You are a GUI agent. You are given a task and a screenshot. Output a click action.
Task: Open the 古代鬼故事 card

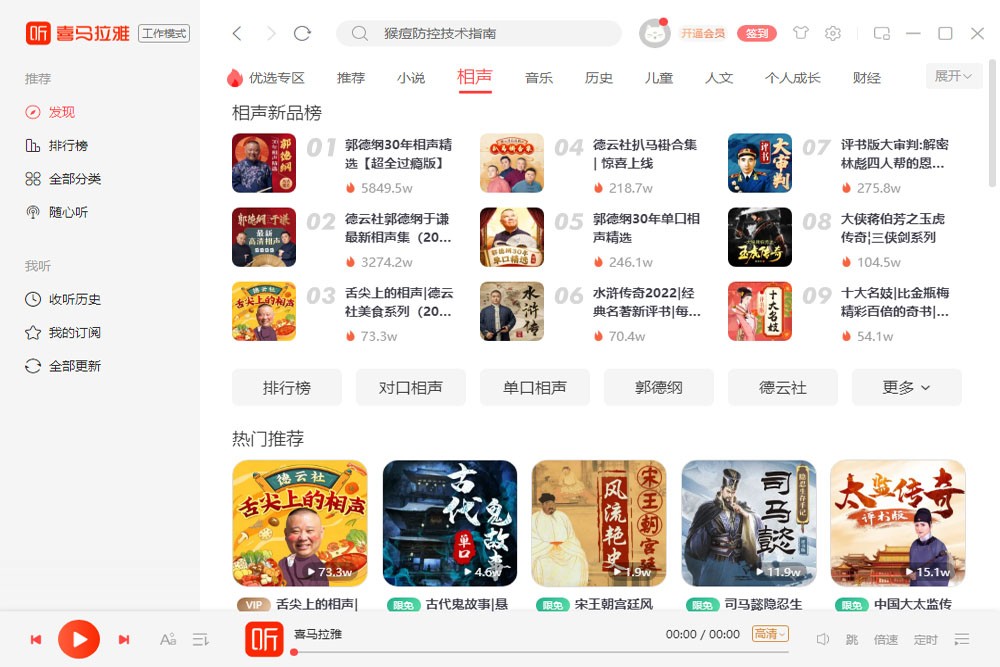coord(450,523)
